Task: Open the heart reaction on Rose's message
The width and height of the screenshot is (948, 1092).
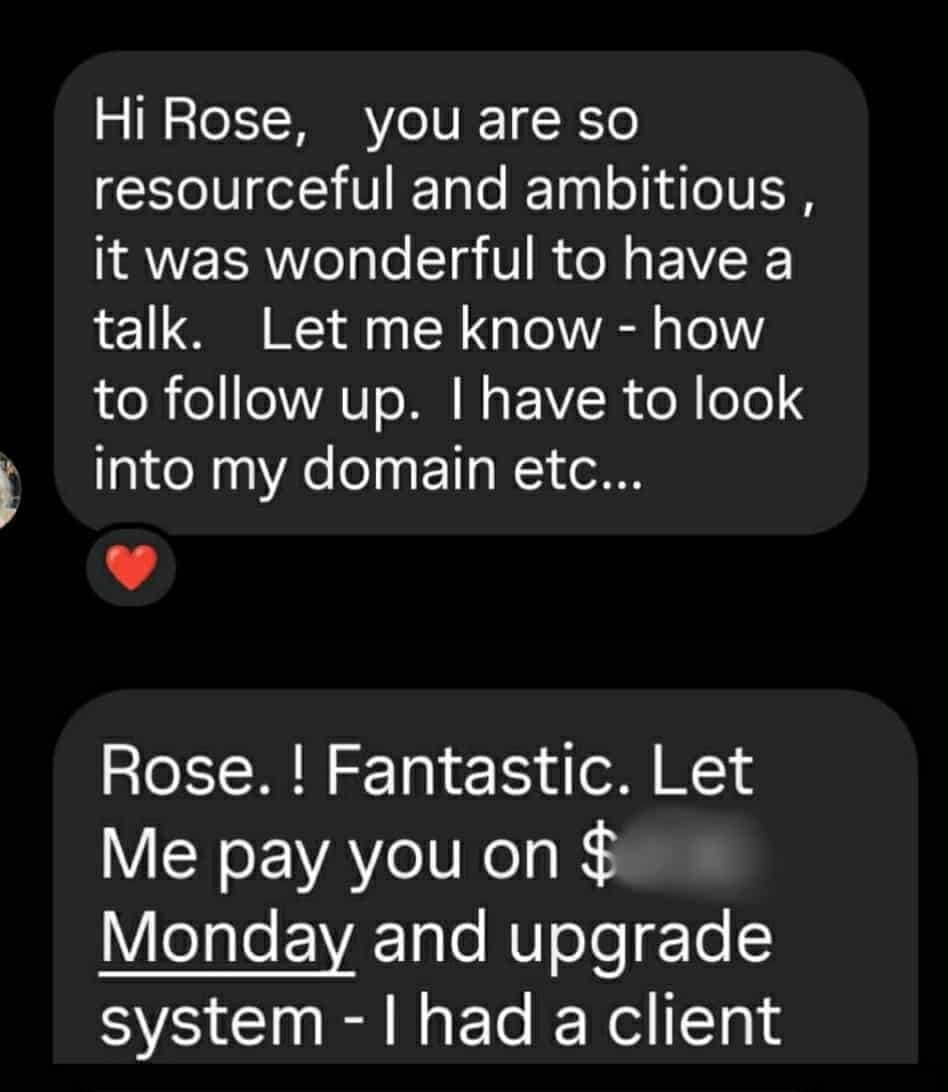Action: tap(131, 568)
